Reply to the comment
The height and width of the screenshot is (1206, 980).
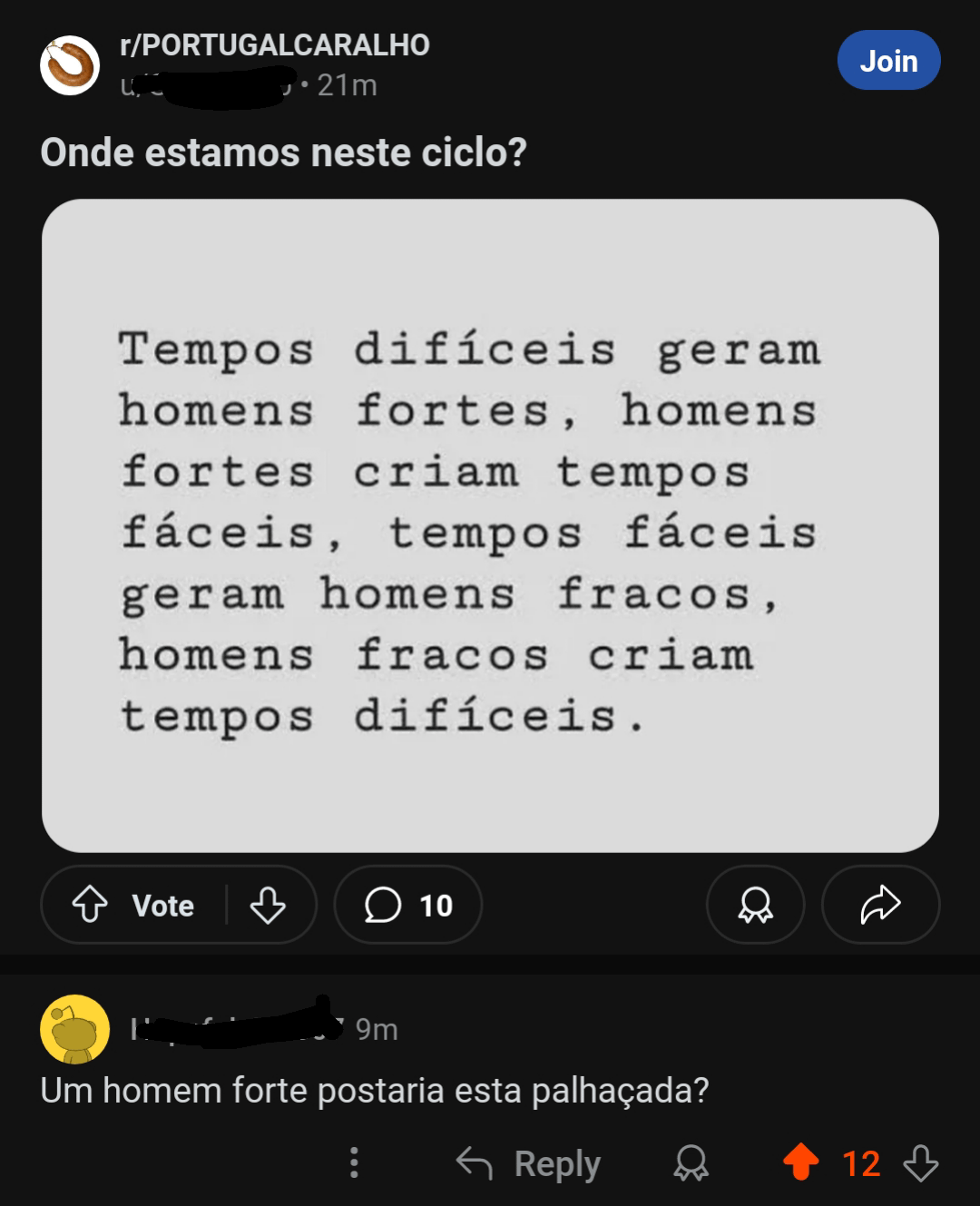coord(529,1162)
